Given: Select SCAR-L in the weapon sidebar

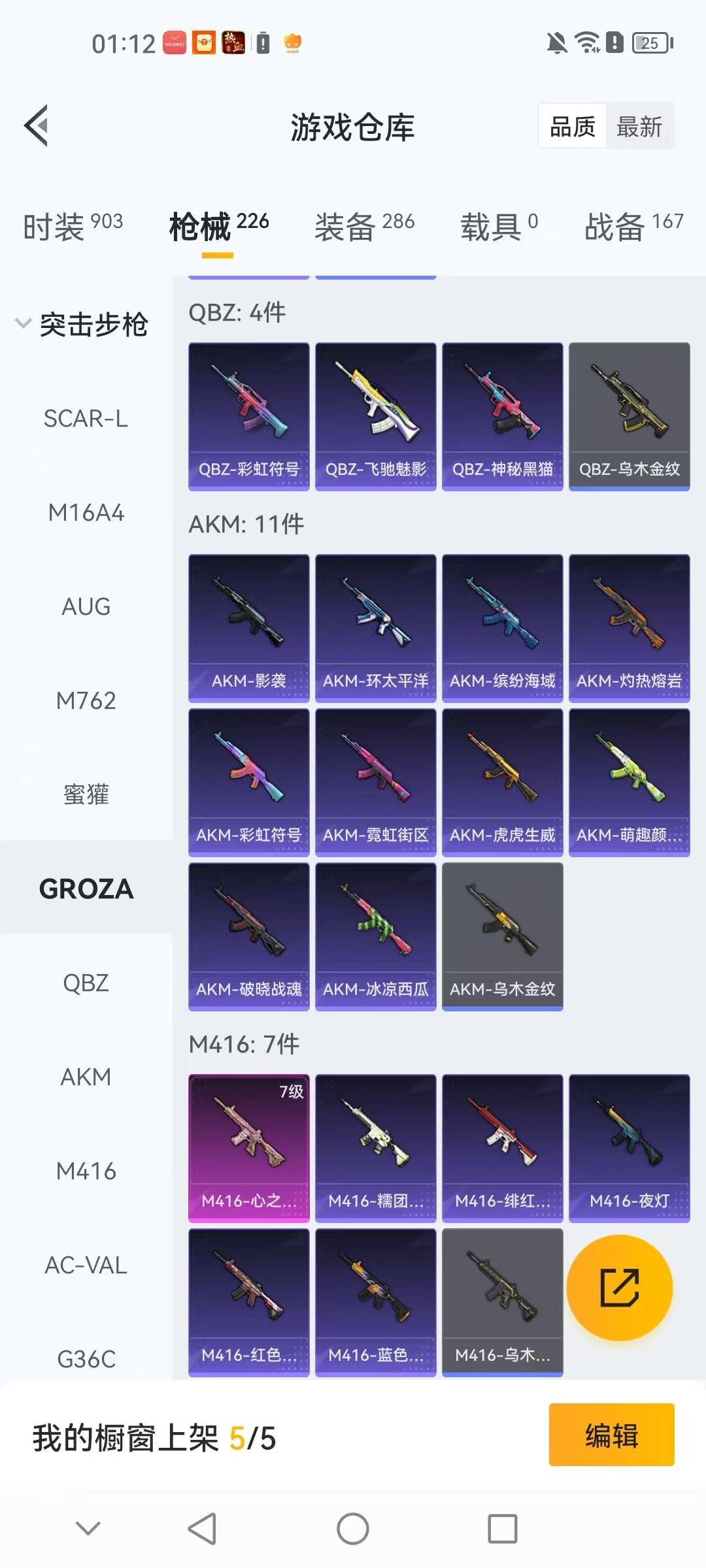Looking at the screenshot, I should tap(86, 418).
